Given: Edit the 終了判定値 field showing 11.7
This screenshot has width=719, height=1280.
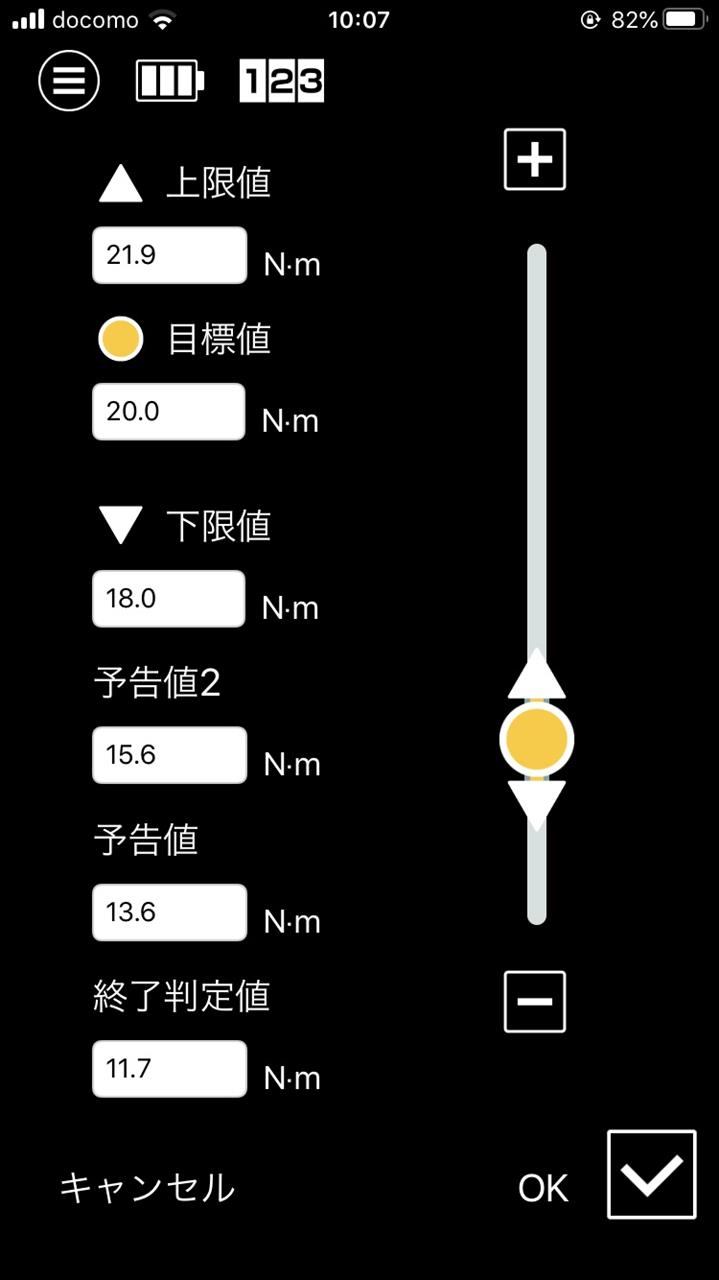Looking at the screenshot, I should [x=170, y=1069].
